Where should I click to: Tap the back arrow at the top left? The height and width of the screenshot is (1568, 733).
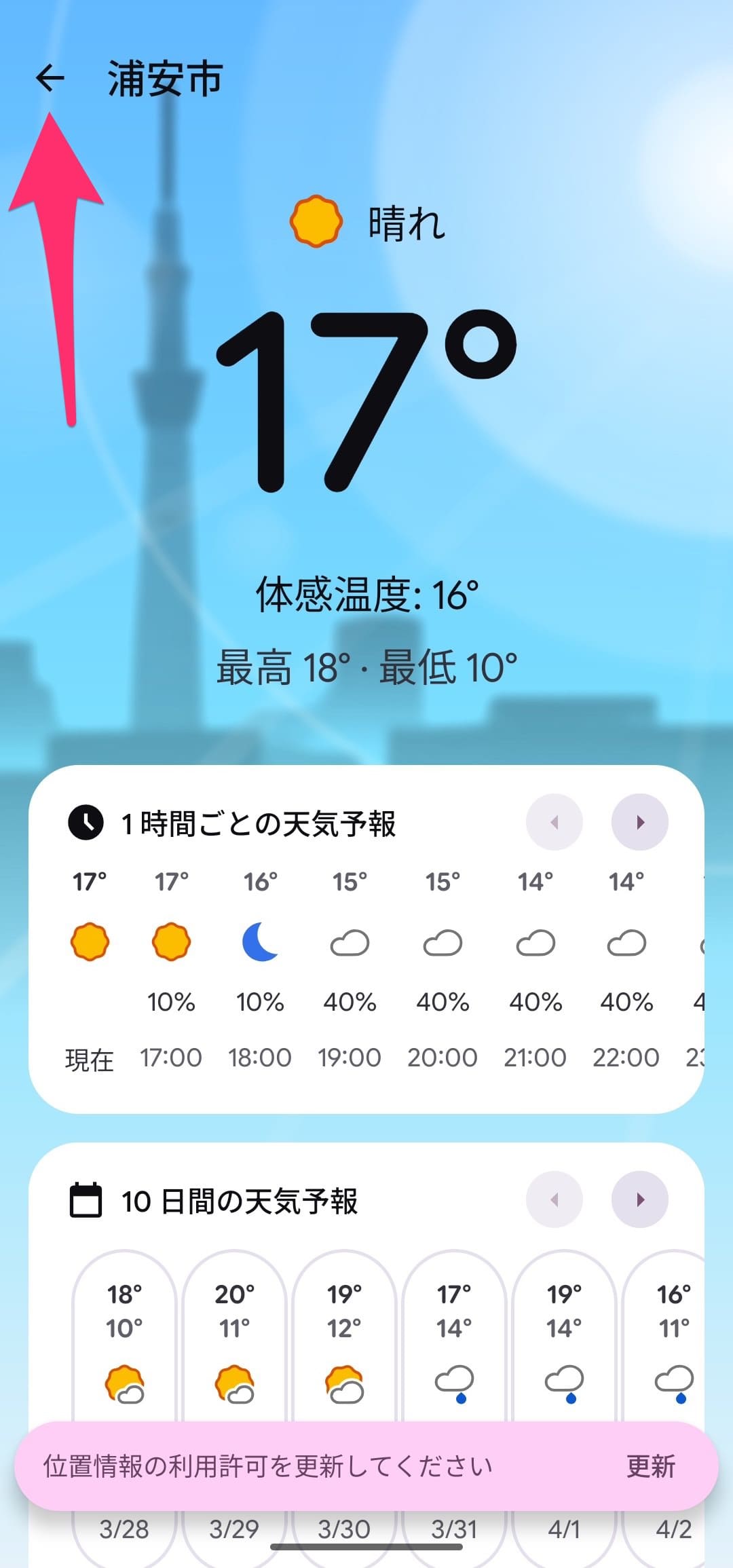[51, 77]
